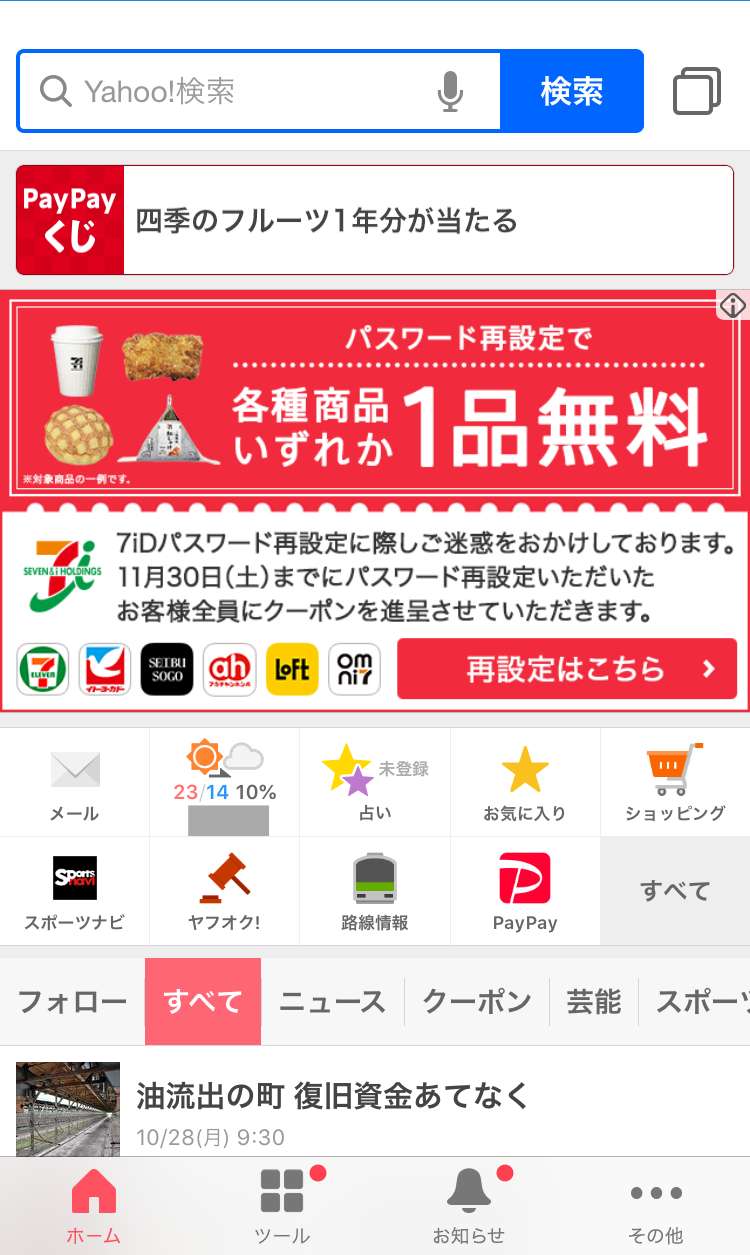Open お気に入り favorites
The image size is (750, 1255).
click(525, 783)
